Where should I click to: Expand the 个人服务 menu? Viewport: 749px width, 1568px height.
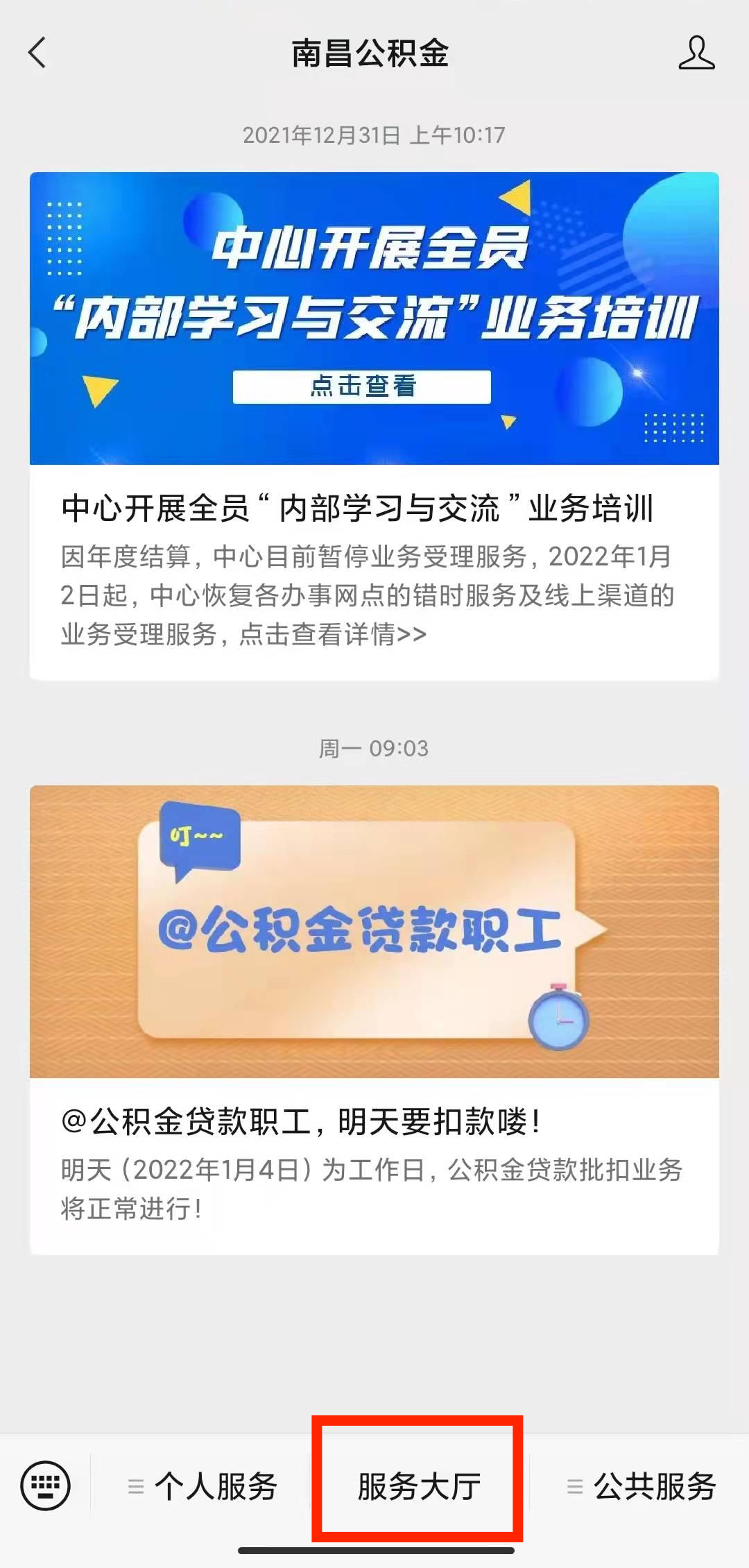tap(202, 1486)
